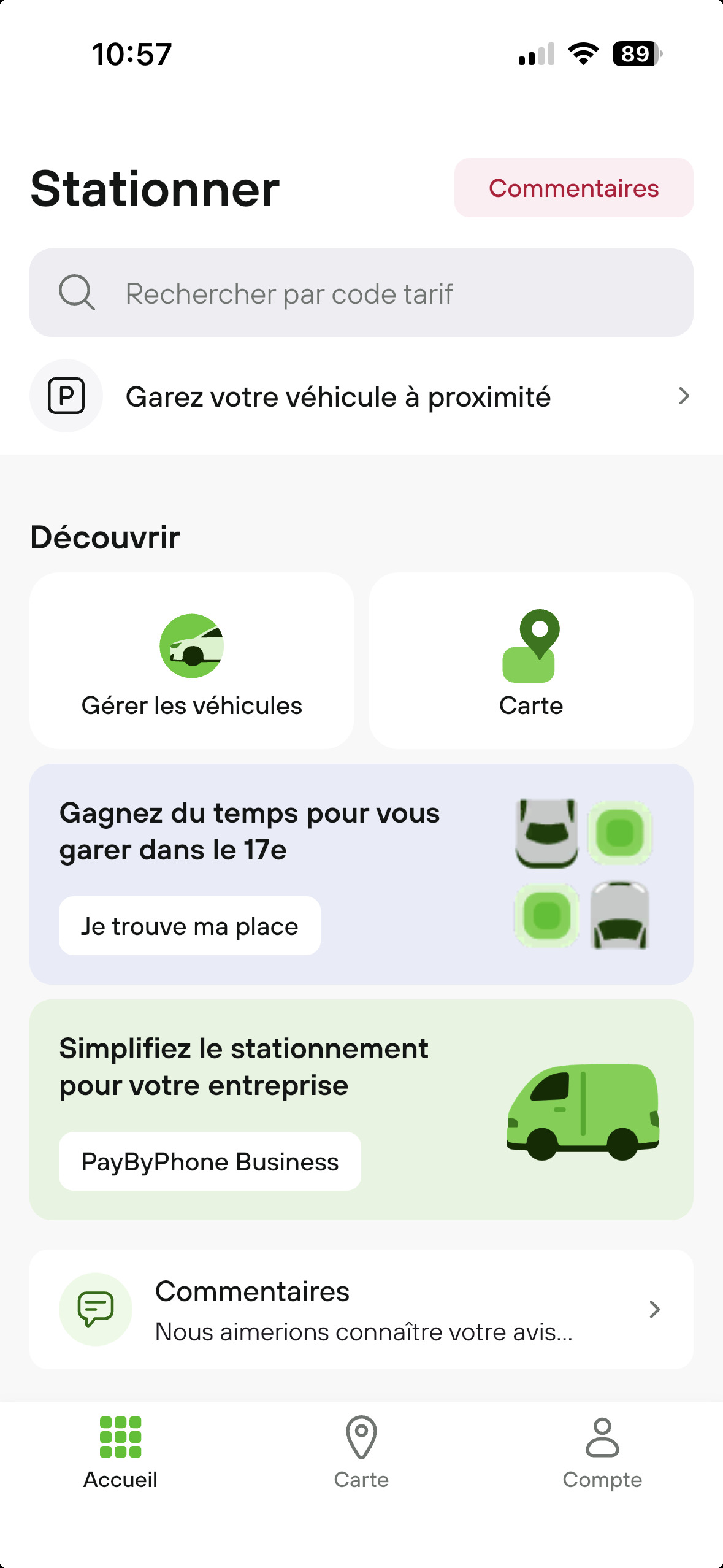Open the Carte card under Découvrir
Image resolution: width=723 pixels, height=1568 pixels.
[x=531, y=661]
